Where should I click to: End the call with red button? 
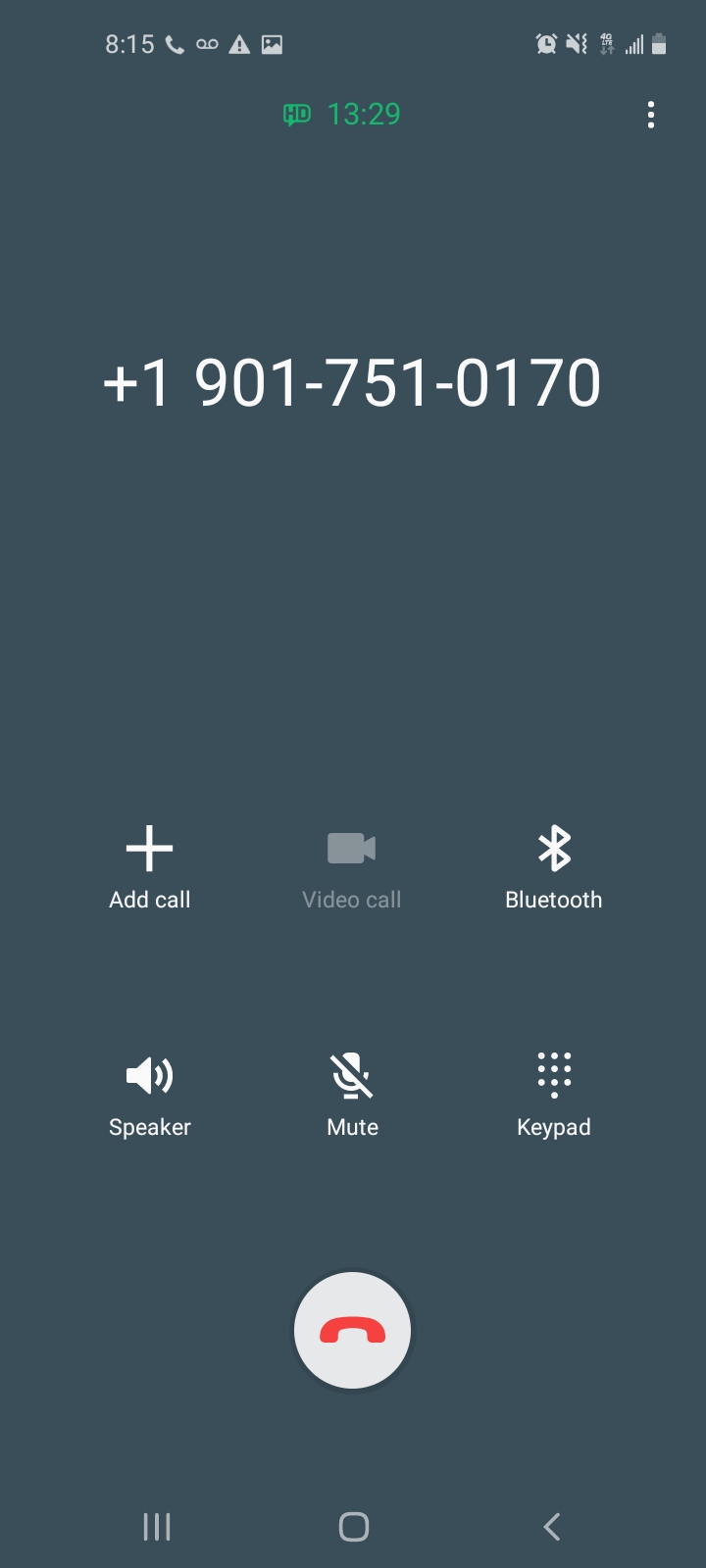[x=353, y=1331]
